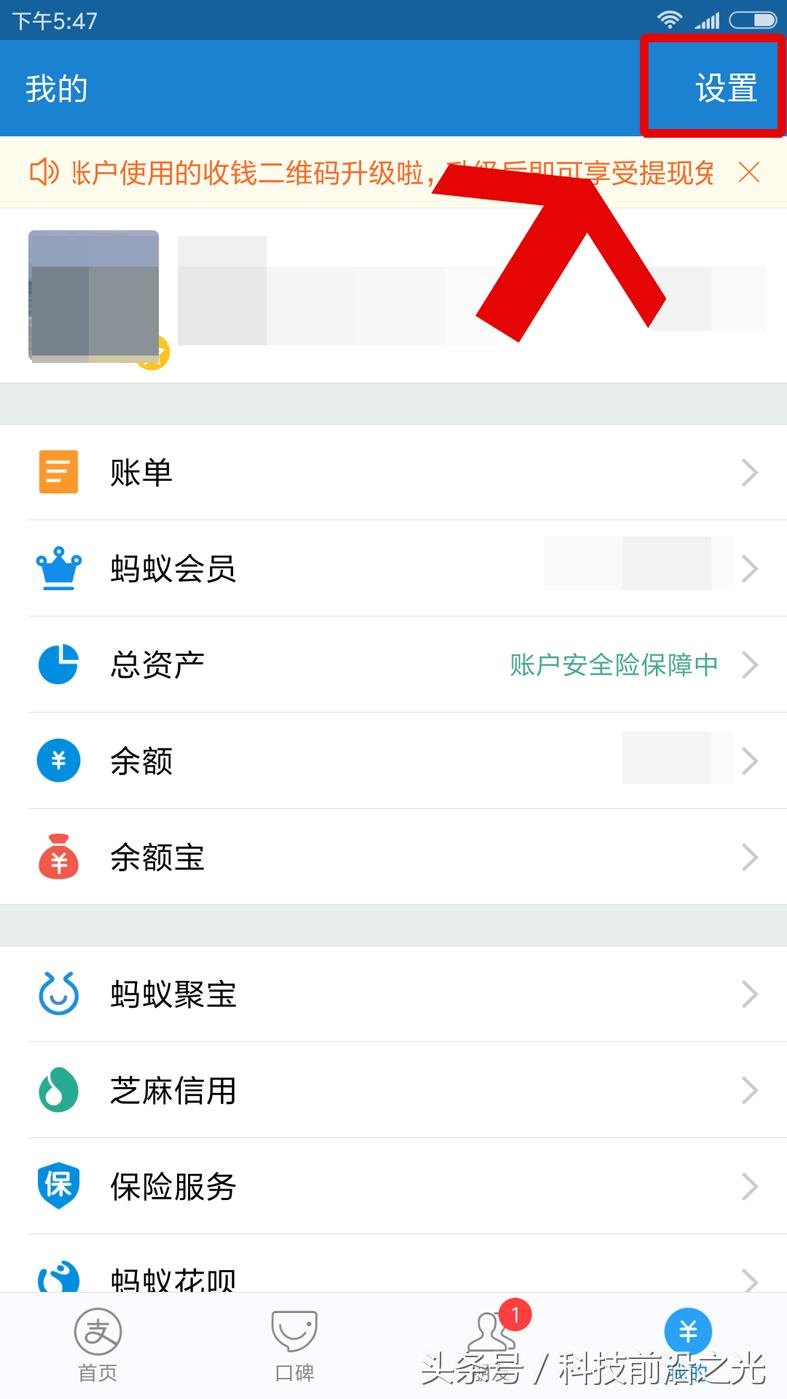Tap the 余额 balance ¥ icon
This screenshot has width=787, height=1399.
(x=58, y=760)
